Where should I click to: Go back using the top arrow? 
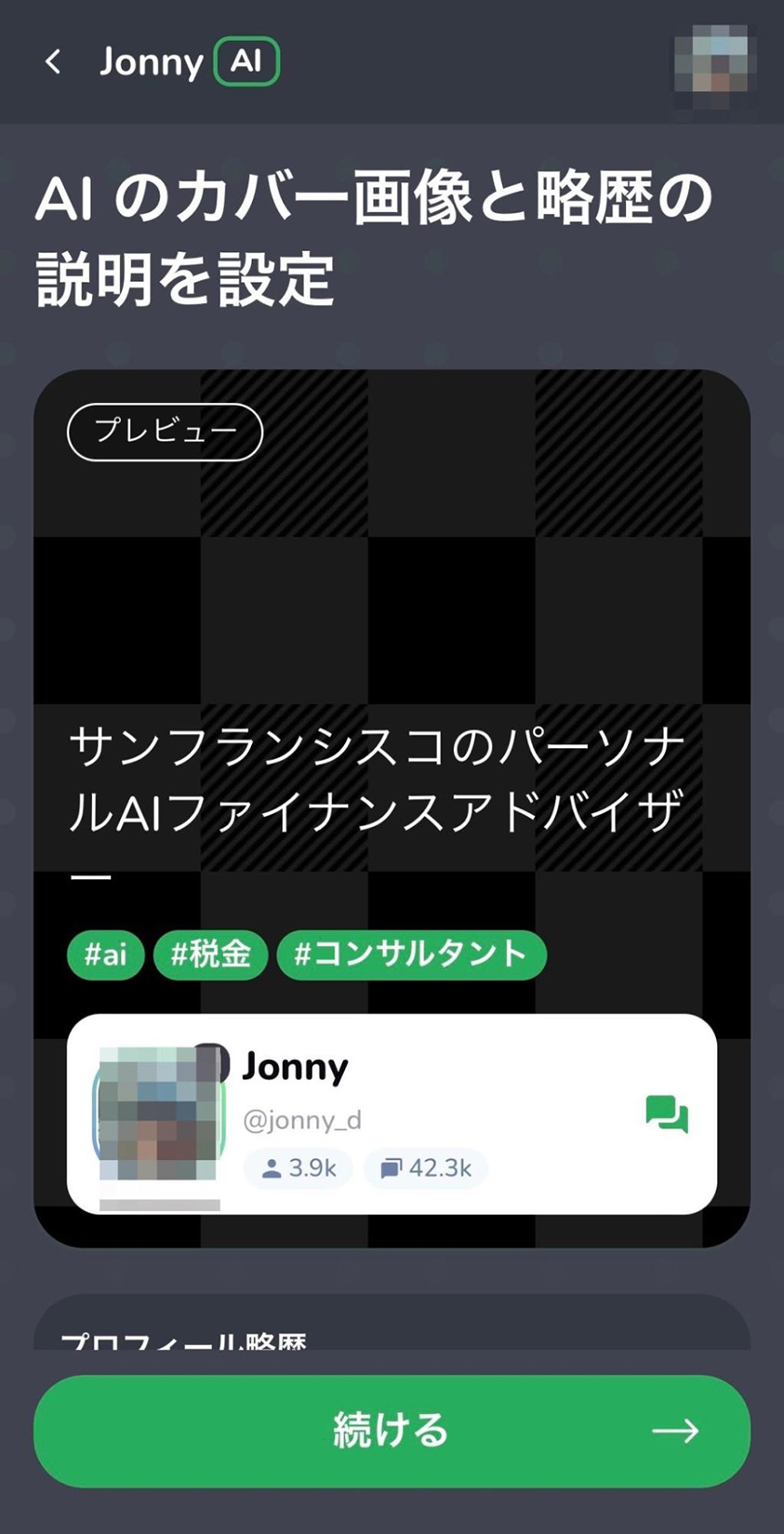53,61
